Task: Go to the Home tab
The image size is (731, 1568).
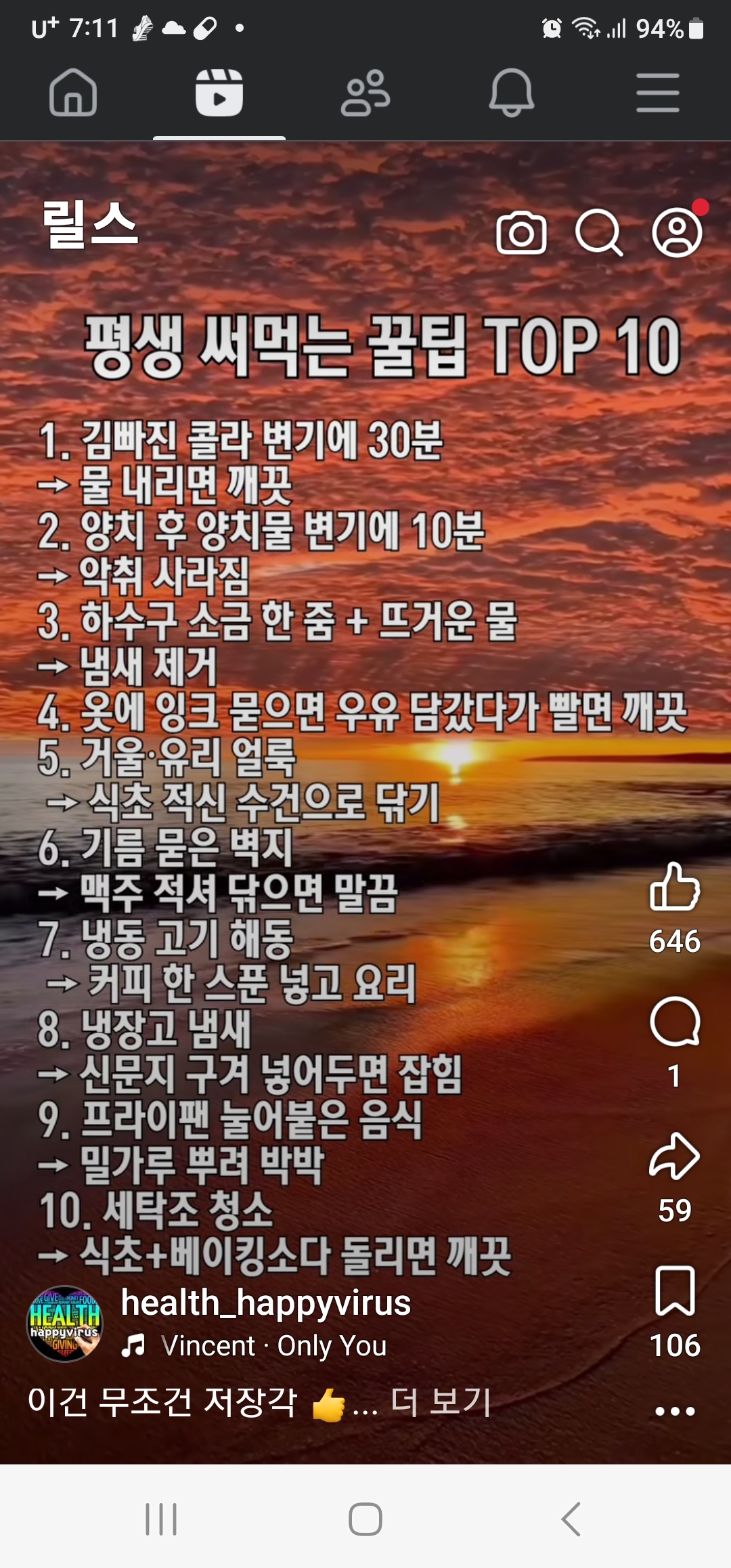Action: point(73,93)
